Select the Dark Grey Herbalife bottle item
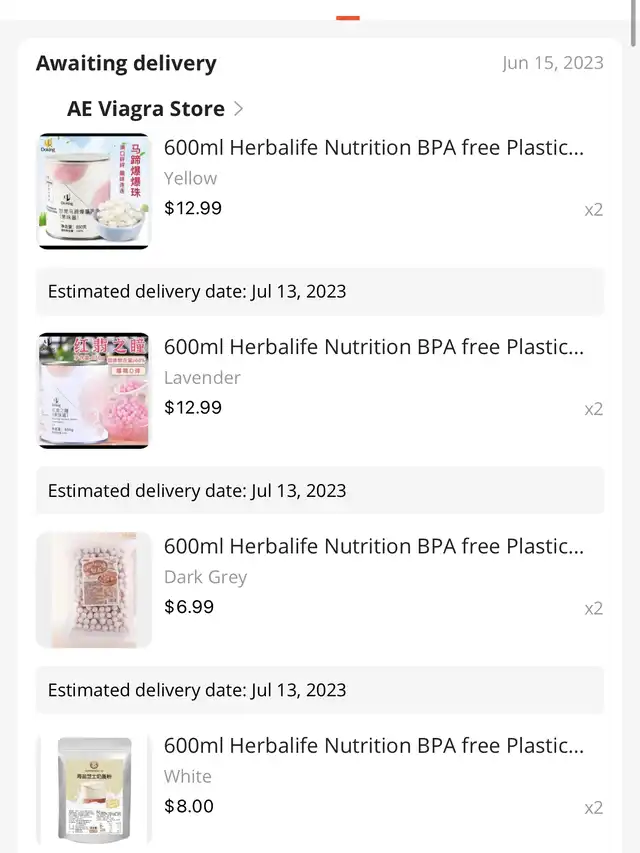The width and height of the screenshot is (640, 853). click(373, 546)
